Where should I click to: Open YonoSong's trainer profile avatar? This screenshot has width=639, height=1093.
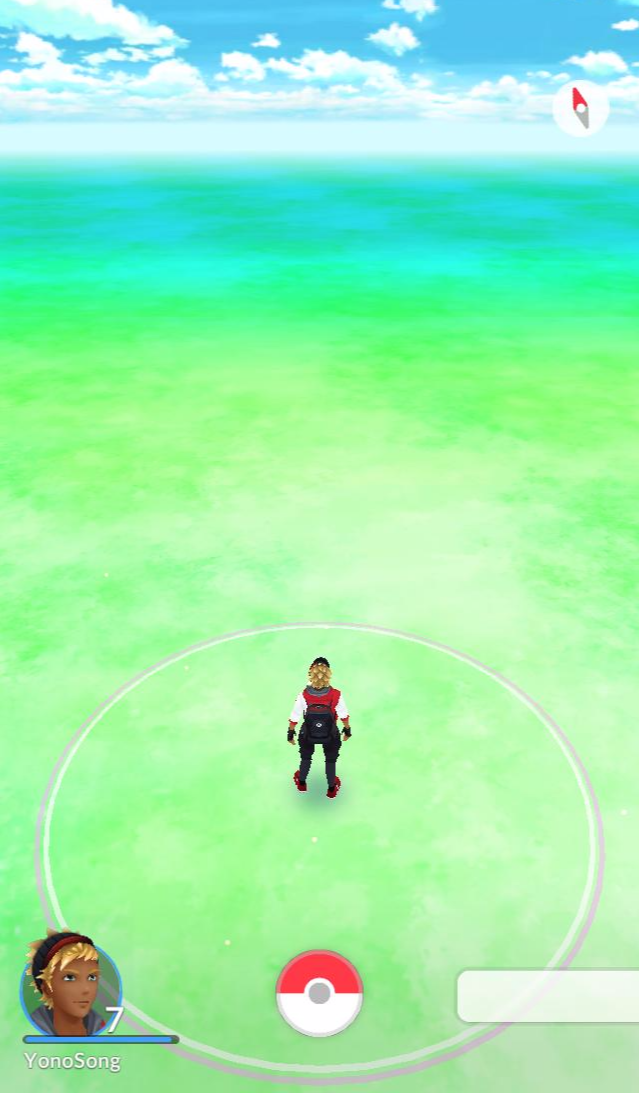click(x=70, y=984)
